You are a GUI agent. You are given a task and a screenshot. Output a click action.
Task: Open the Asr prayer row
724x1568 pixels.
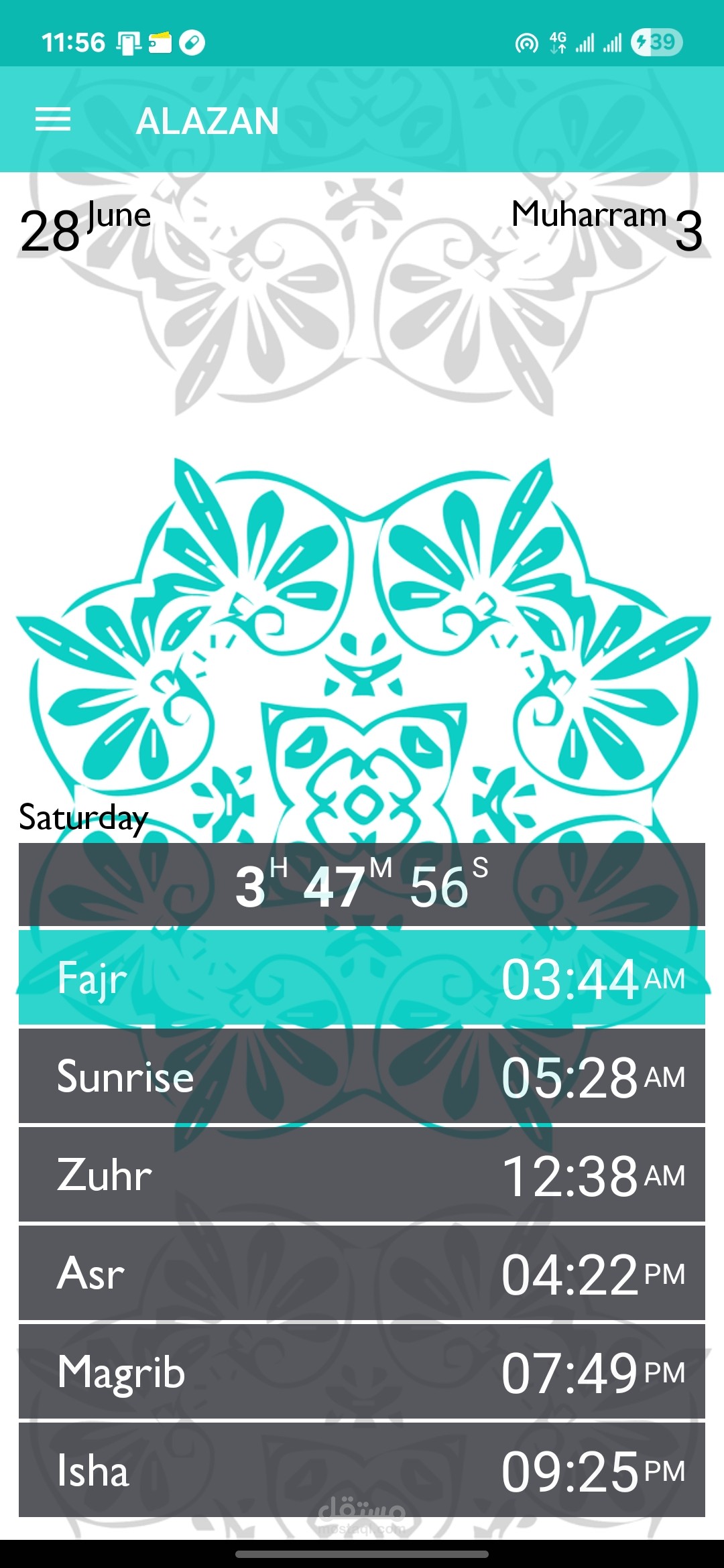[362, 1273]
